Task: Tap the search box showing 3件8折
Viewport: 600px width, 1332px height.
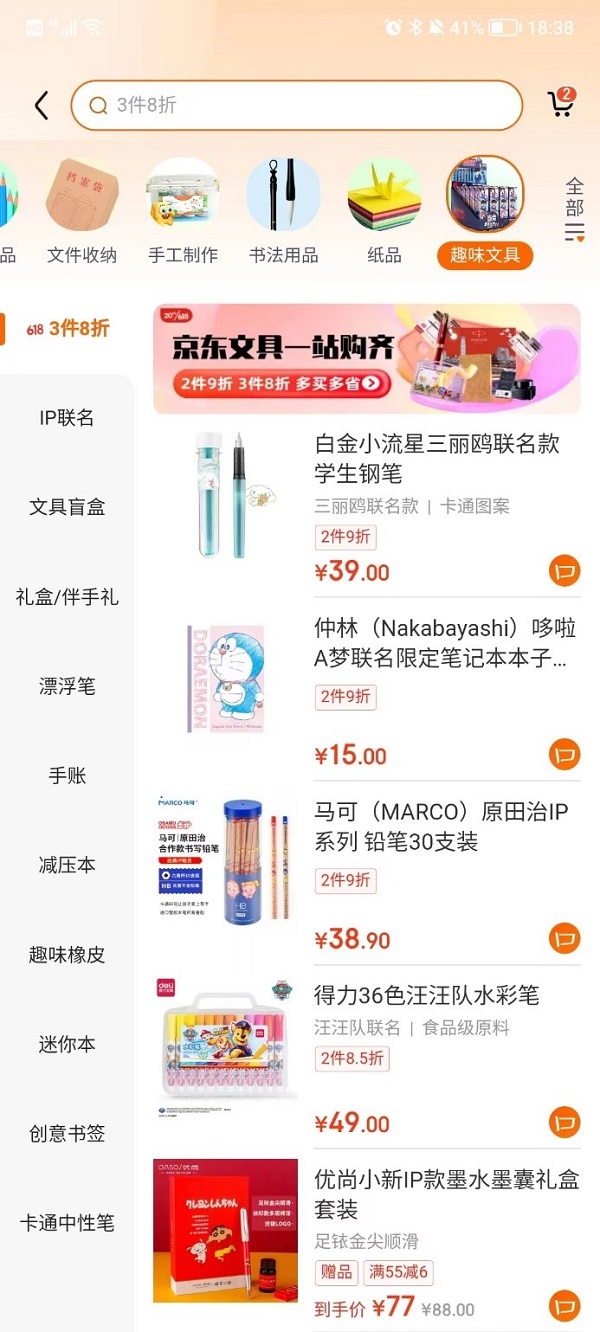Action: [x=296, y=105]
